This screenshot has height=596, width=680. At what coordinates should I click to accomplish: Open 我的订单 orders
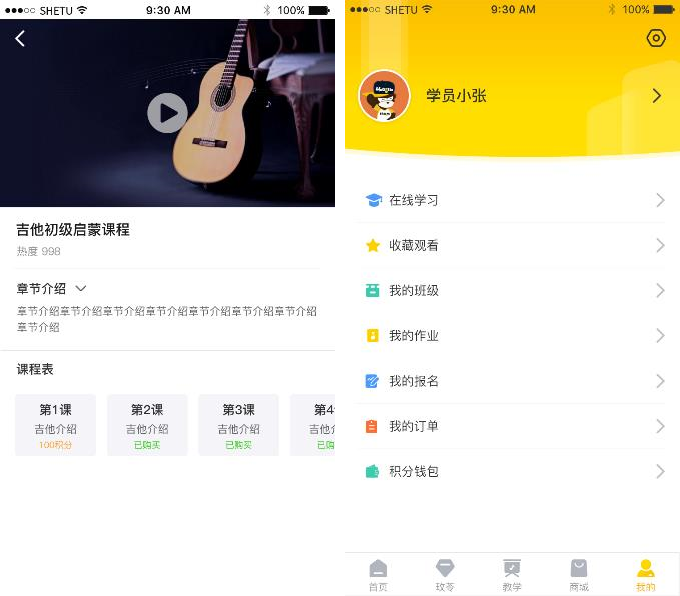[513, 426]
